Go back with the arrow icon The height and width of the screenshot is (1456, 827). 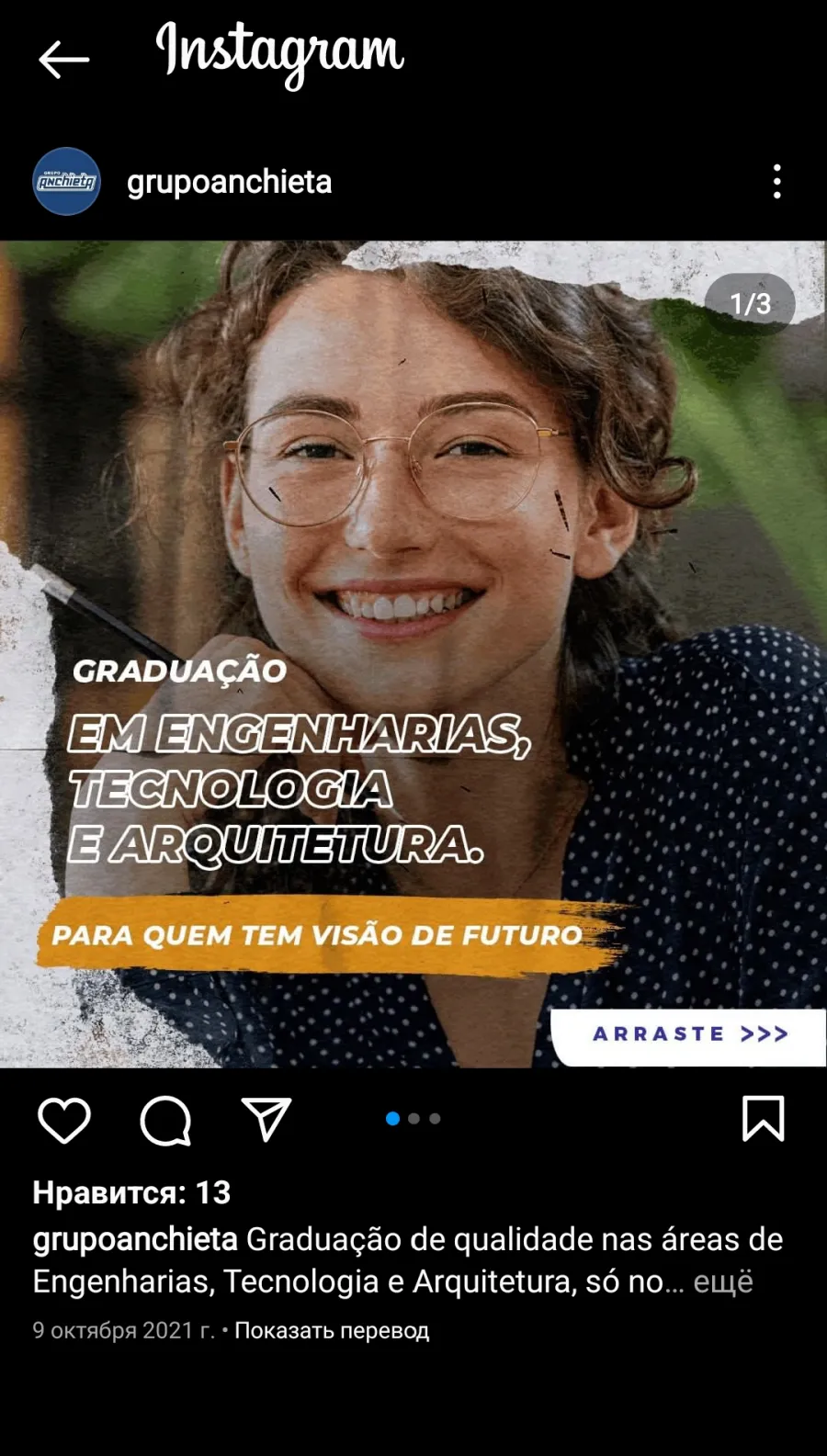[x=64, y=60]
